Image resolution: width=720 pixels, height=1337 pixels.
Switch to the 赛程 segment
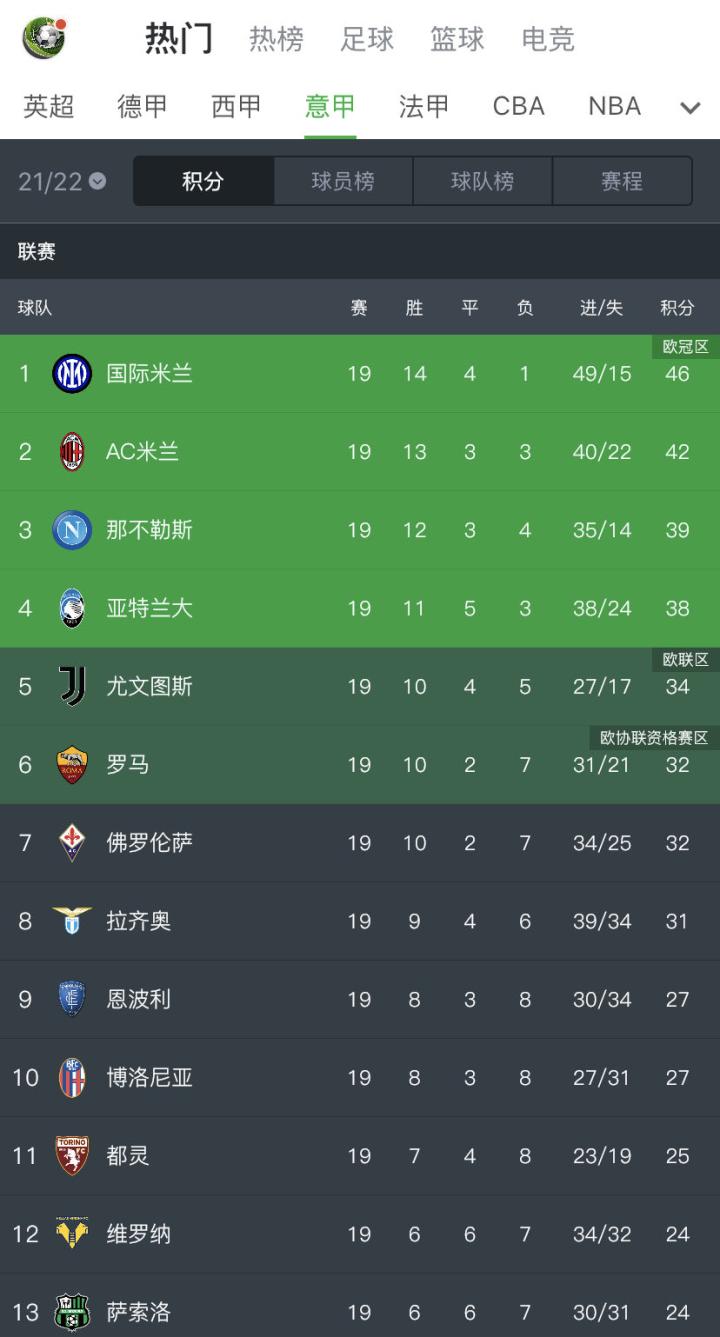(622, 181)
